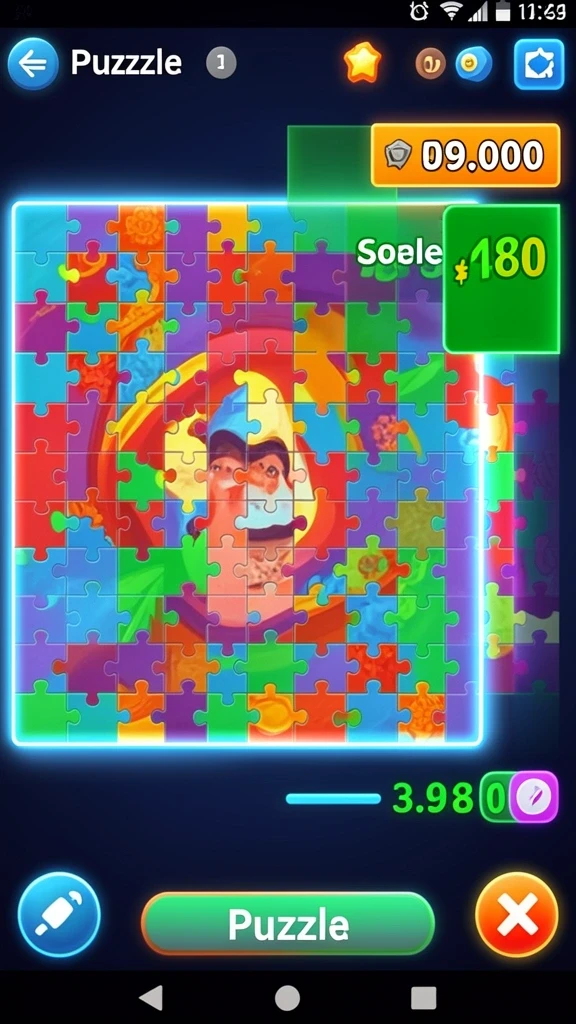Tap the system home button
The width and height of the screenshot is (576, 1024).
point(287,998)
